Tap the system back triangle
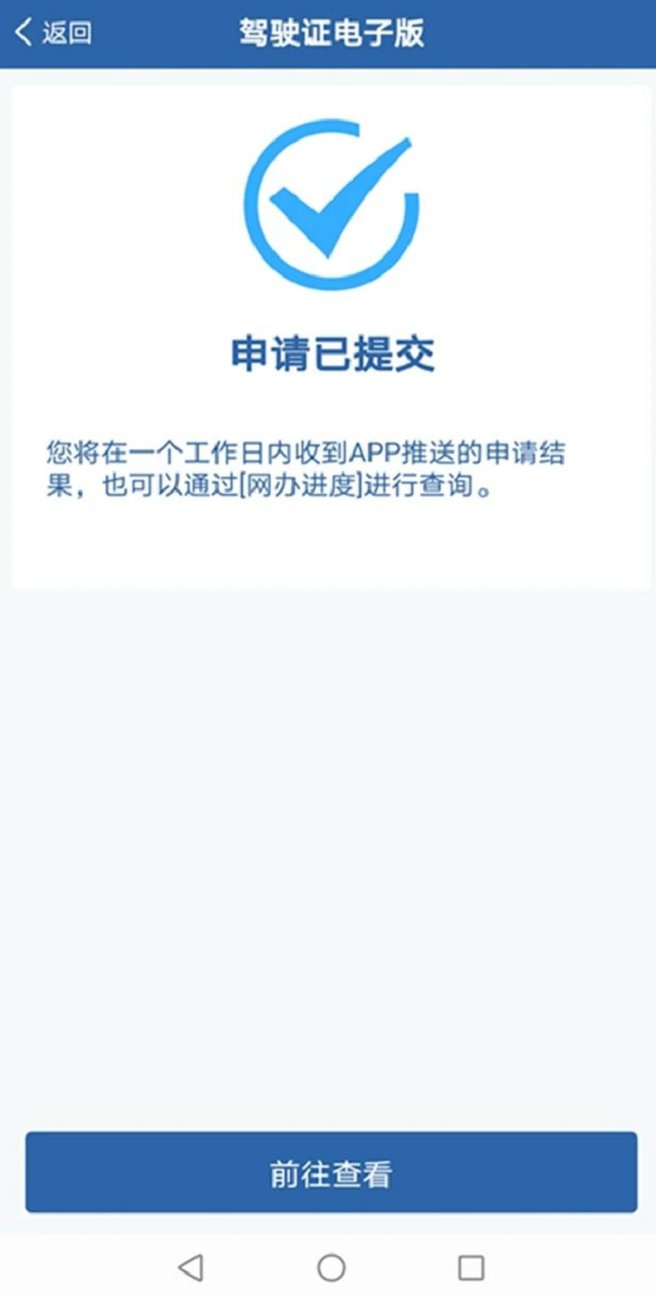The width and height of the screenshot is (656, 1295). tap(190, 1268)
